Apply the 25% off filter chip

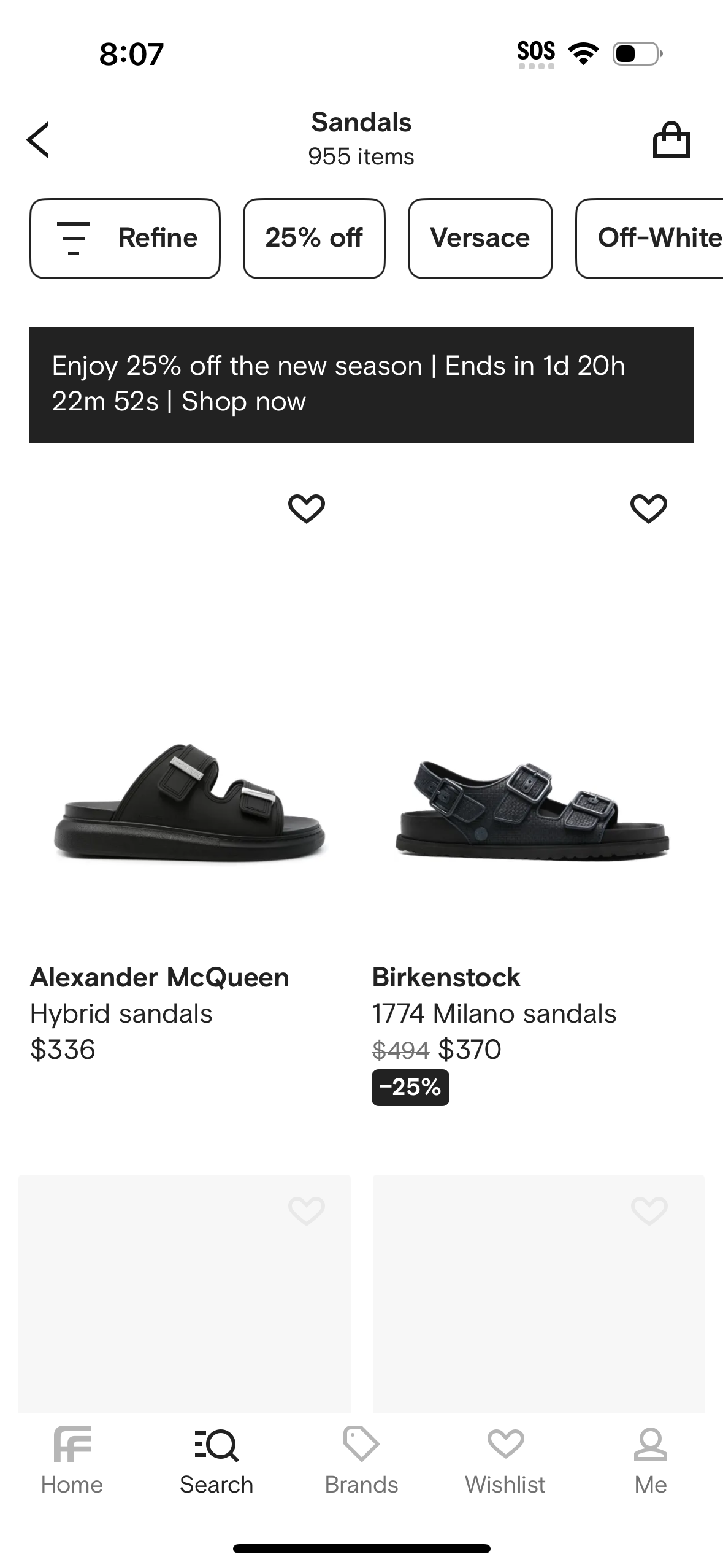[313, 238]
